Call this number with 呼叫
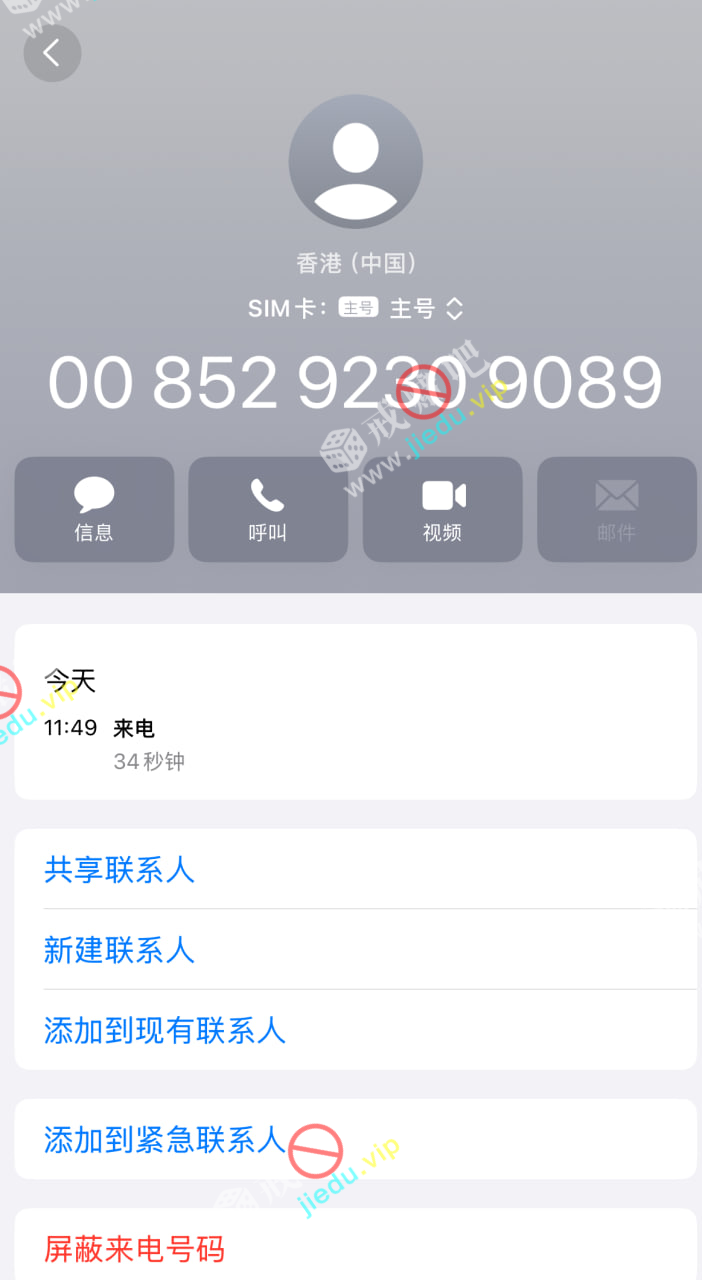Image resolution: width=702 pixels, height=1280 pixels. (x=268, y=509)
